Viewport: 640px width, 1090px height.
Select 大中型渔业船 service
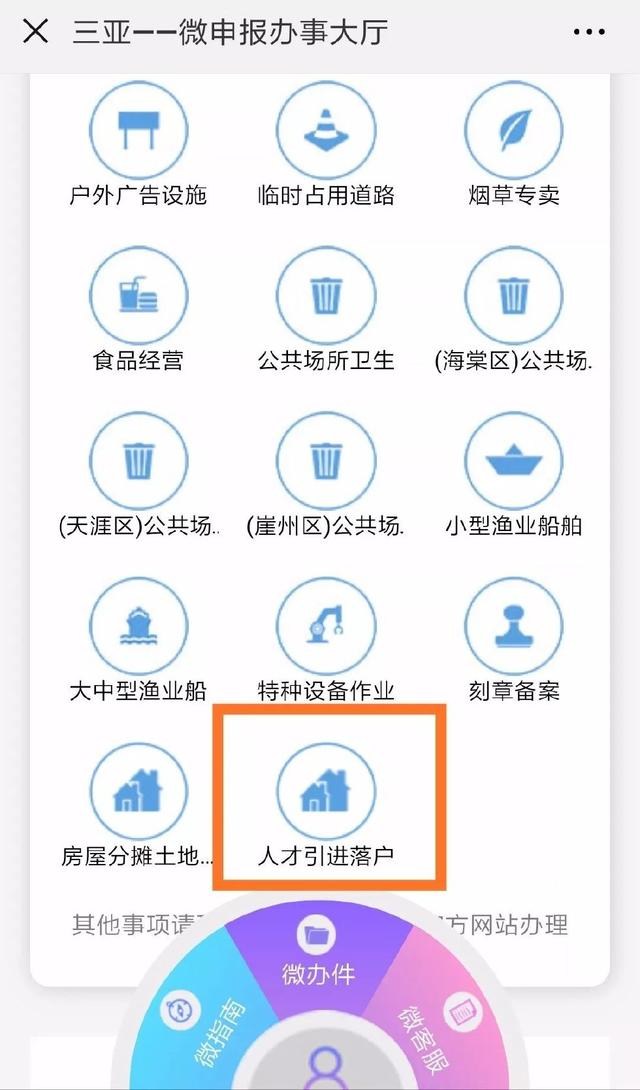(x=138, y=641)
